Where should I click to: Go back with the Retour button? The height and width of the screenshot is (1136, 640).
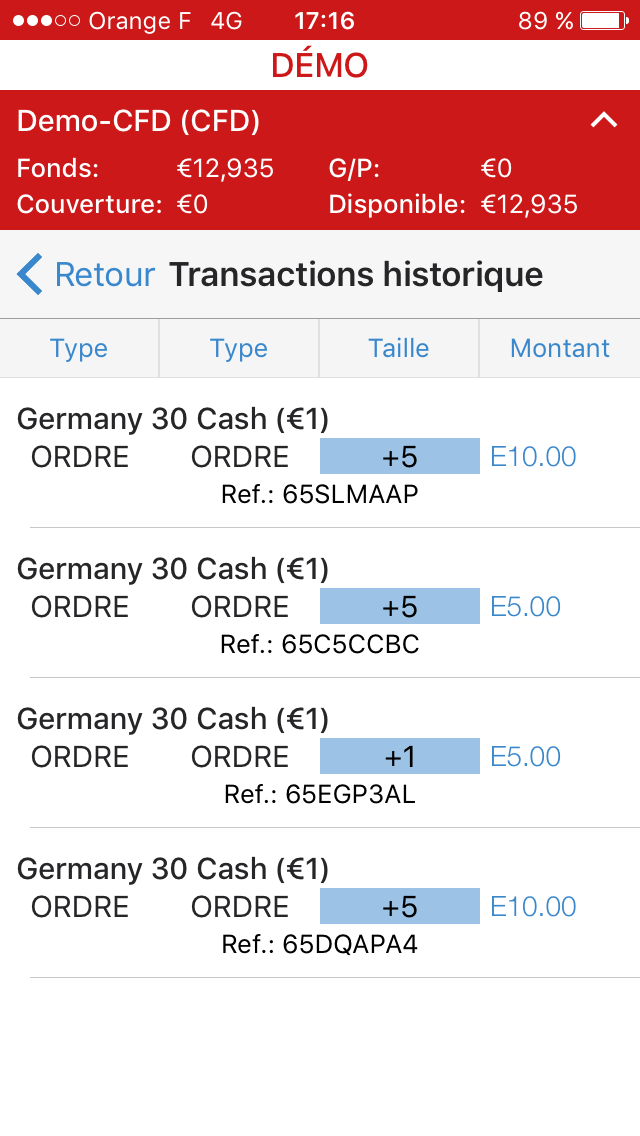(87, 274)
